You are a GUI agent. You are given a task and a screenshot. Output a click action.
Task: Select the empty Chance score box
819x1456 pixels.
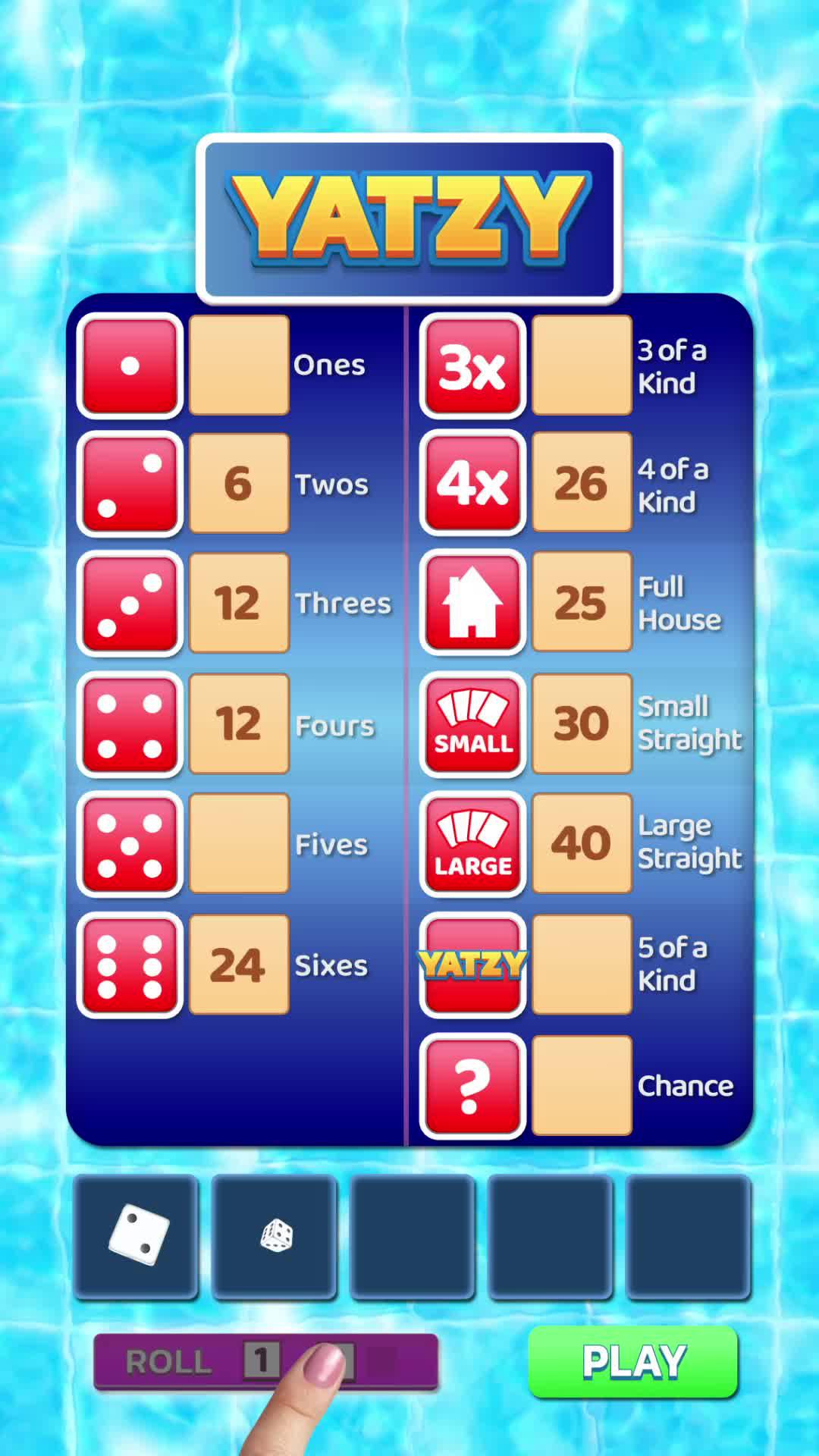coord(582,1085)
